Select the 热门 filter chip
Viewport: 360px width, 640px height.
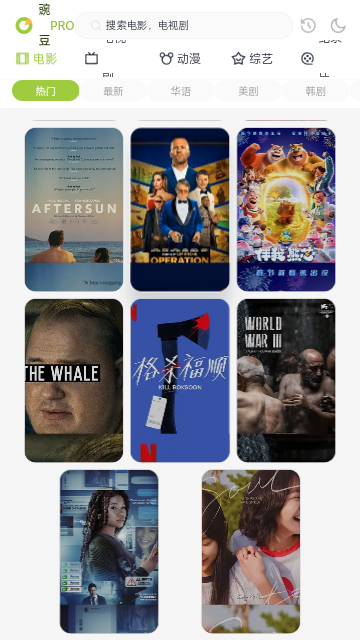(x=46, y=91)
